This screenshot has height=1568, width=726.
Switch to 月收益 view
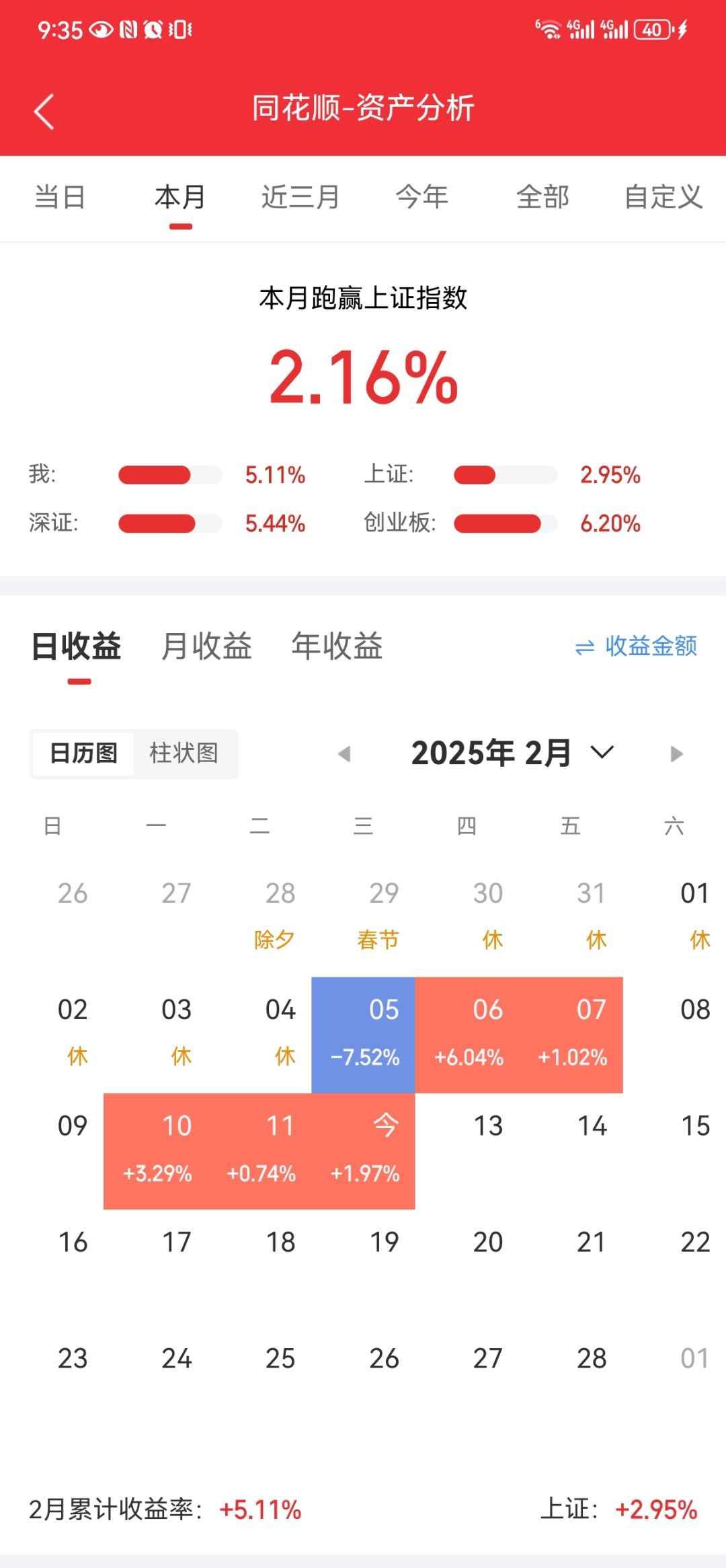[206, 646]
